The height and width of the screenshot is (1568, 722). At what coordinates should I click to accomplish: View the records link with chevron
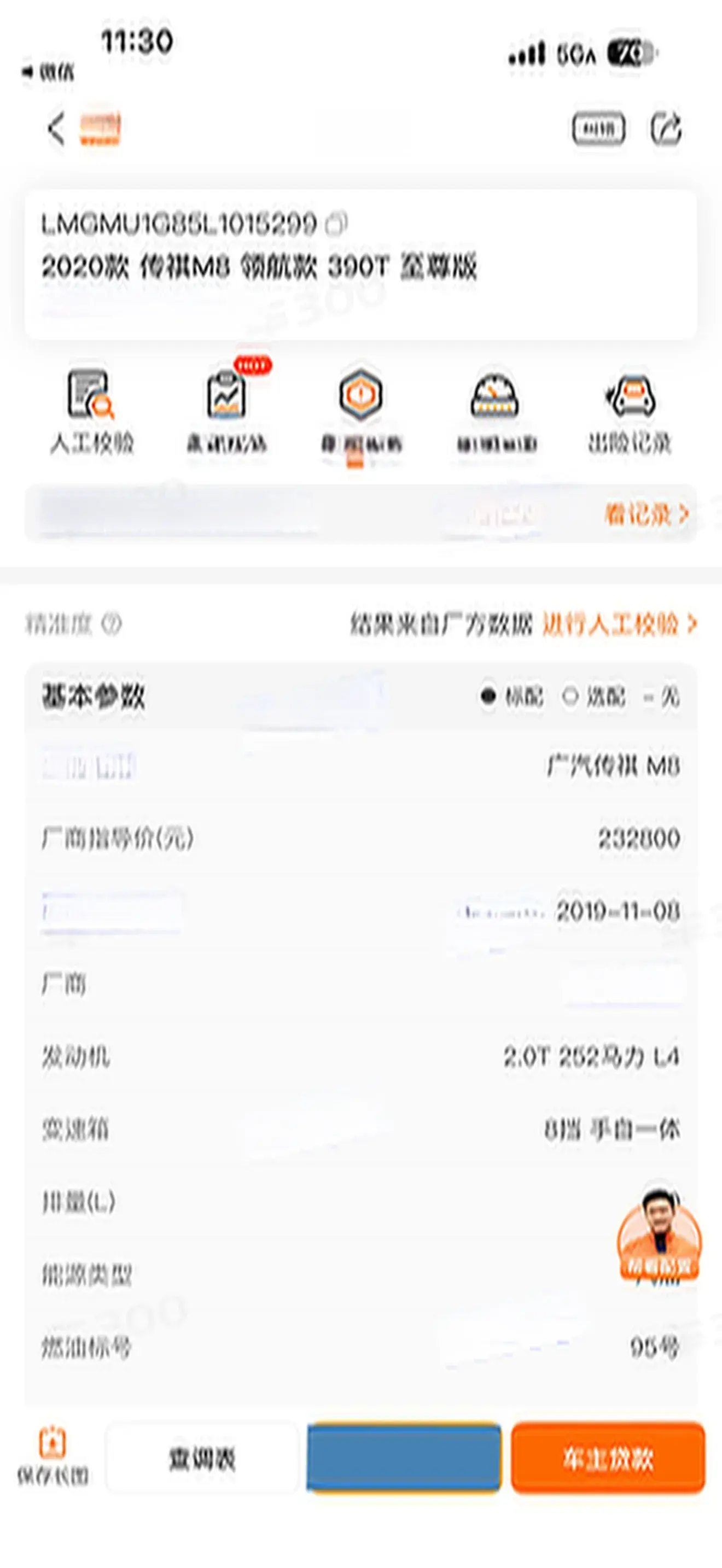[x=646, y=514]
